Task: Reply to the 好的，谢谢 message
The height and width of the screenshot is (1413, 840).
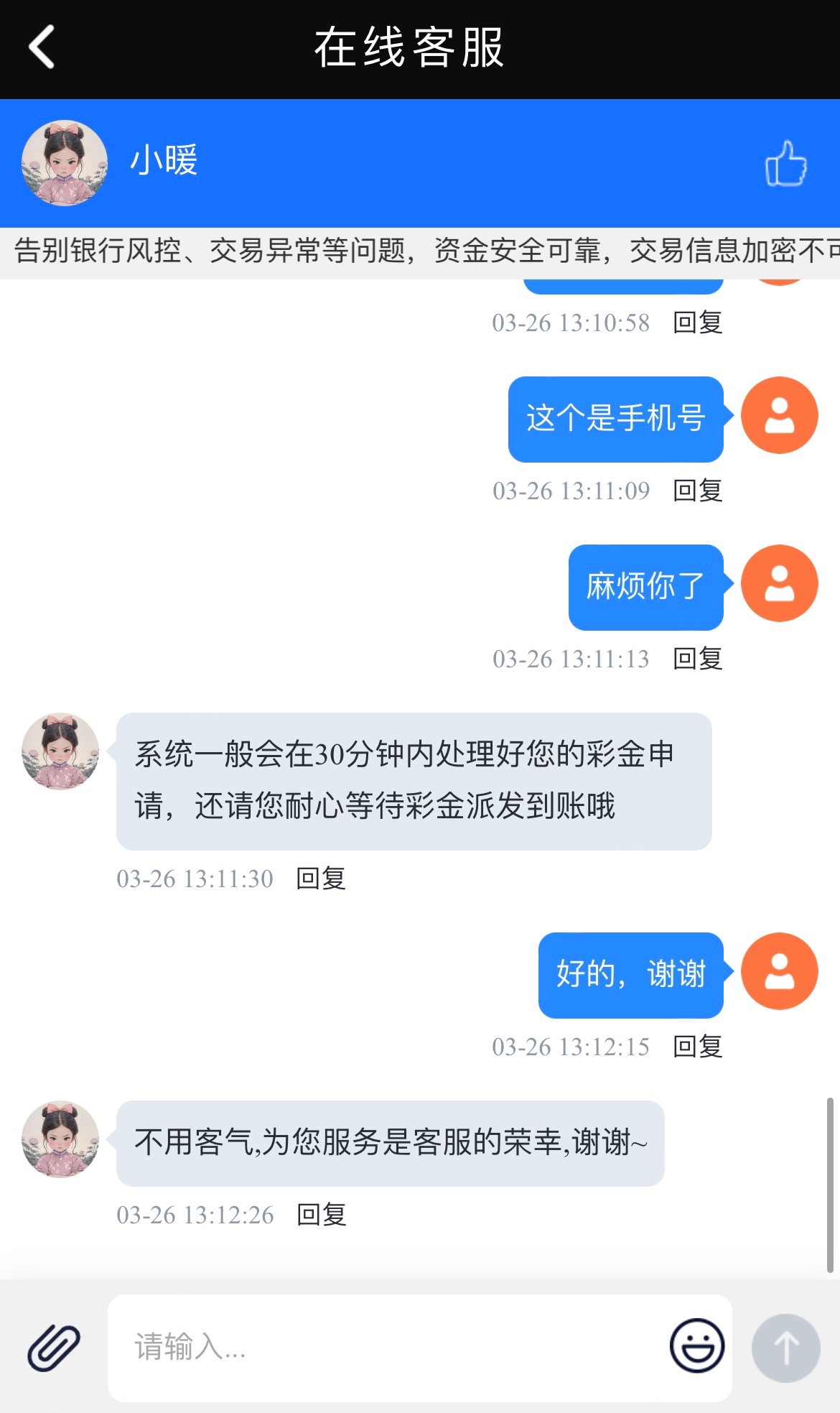Action: pyautogui.click(x=697, y=1047)
